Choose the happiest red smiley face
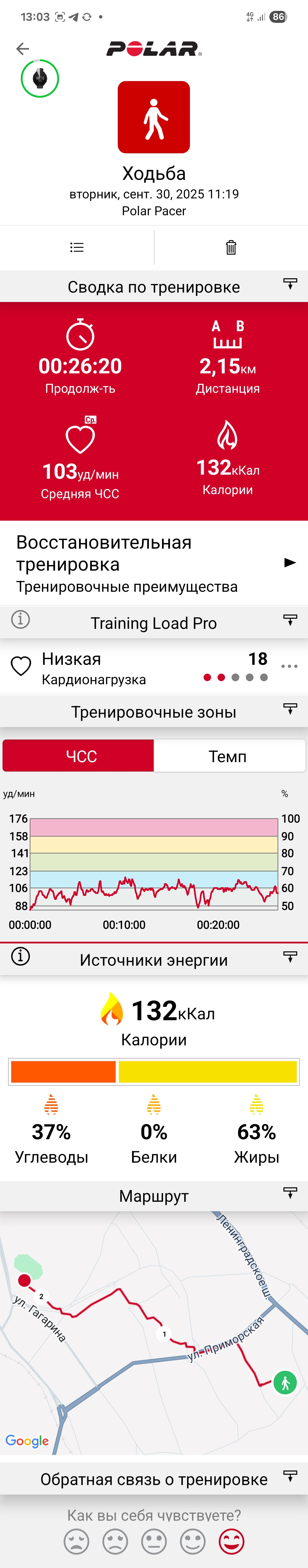 tap(231, 1542)
